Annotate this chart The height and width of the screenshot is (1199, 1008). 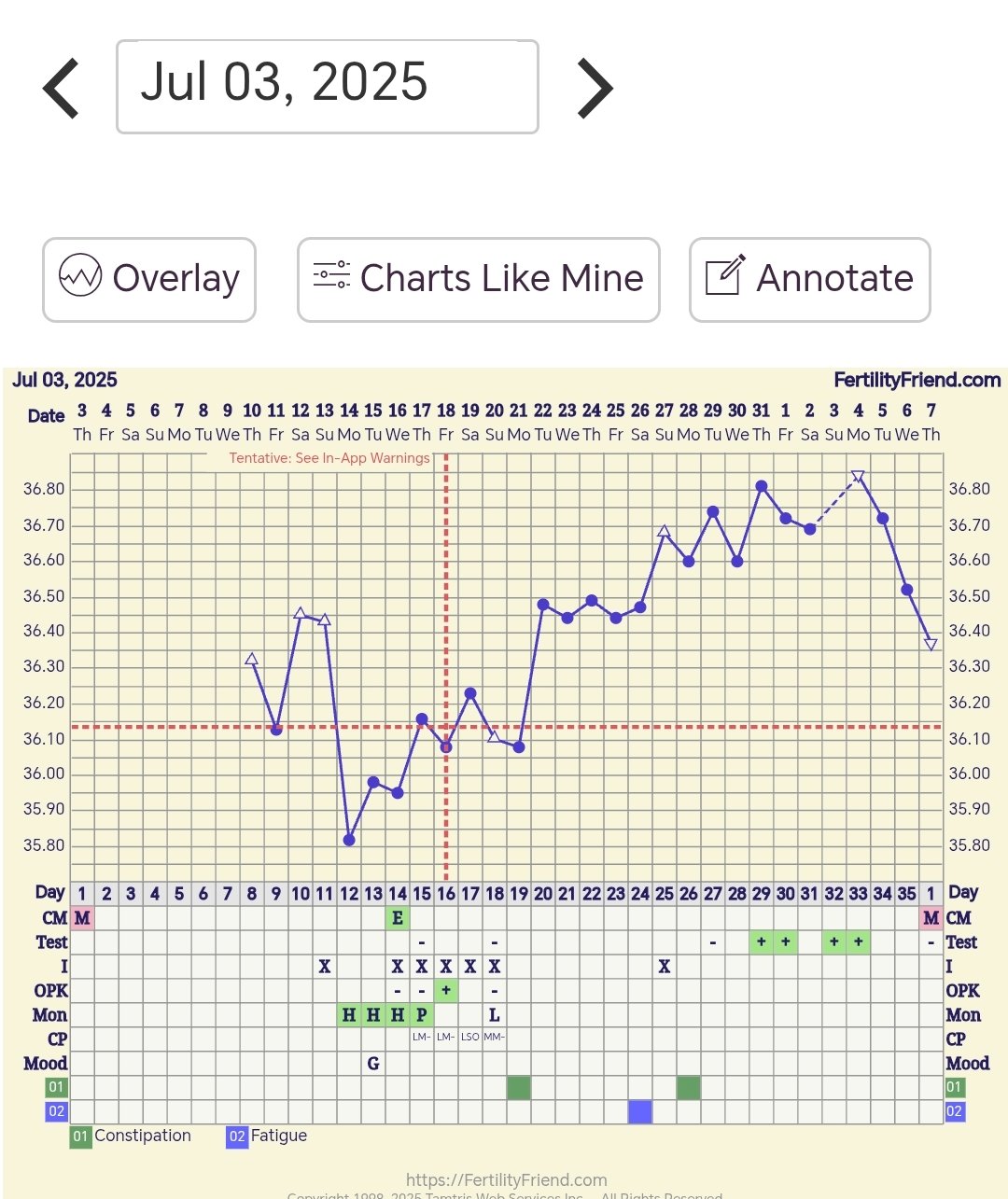pyautogui.click(x=809, y=279)
